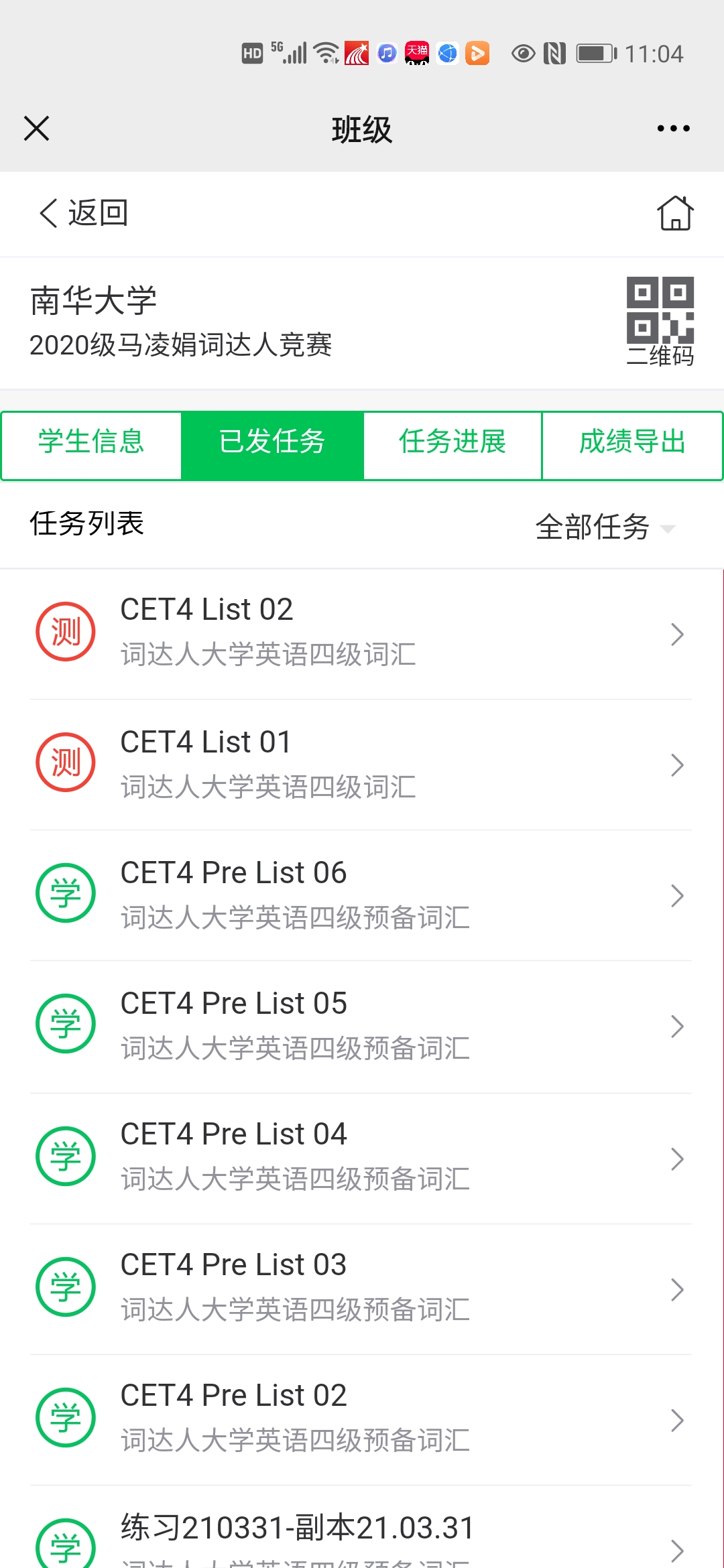This screenshot has height=1568, width=724.
Task: Go to the home page icon
Action: pyautogui.click(x=674, y=213)
